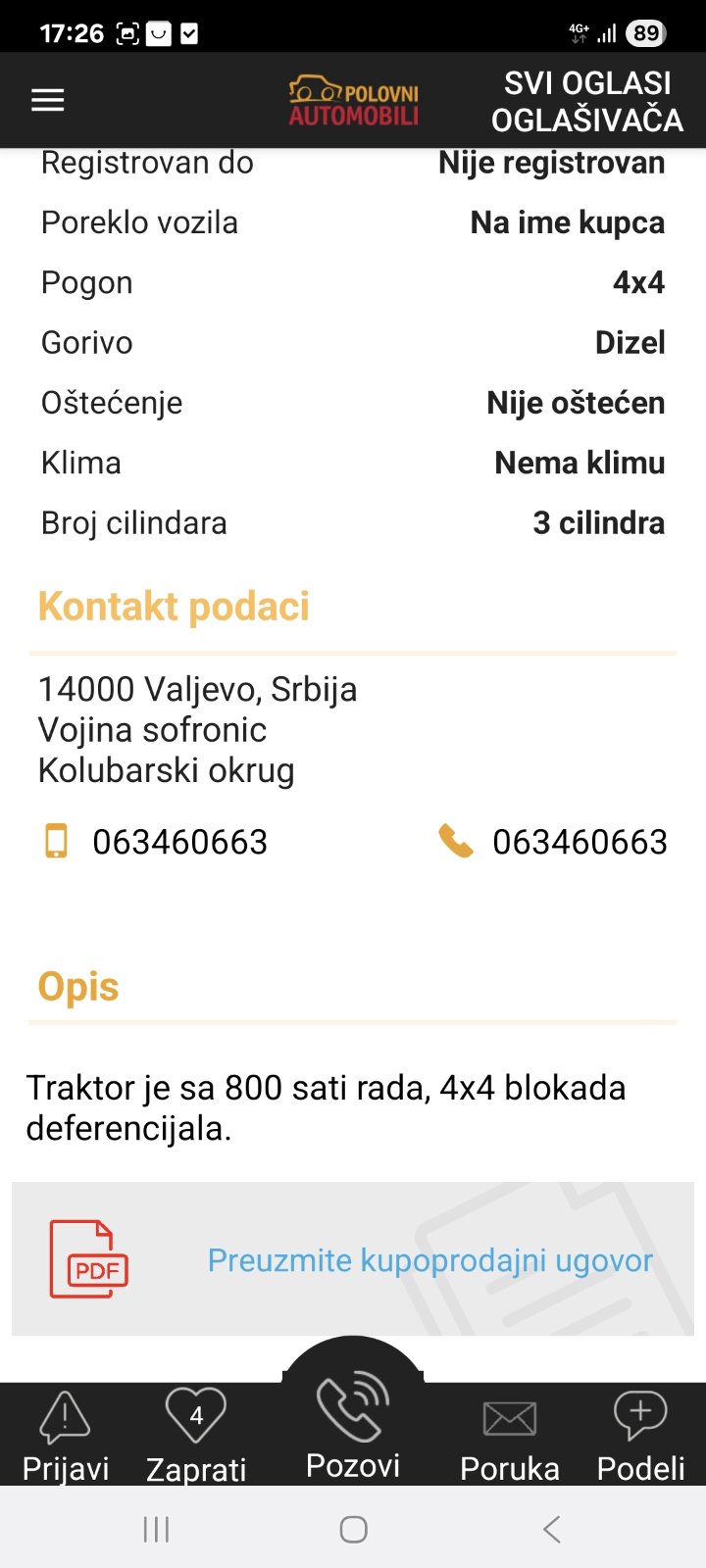This screenshot has height=1568, width=706.
Task: Open the hamburger drawer menu
Action: pos(47,100)
